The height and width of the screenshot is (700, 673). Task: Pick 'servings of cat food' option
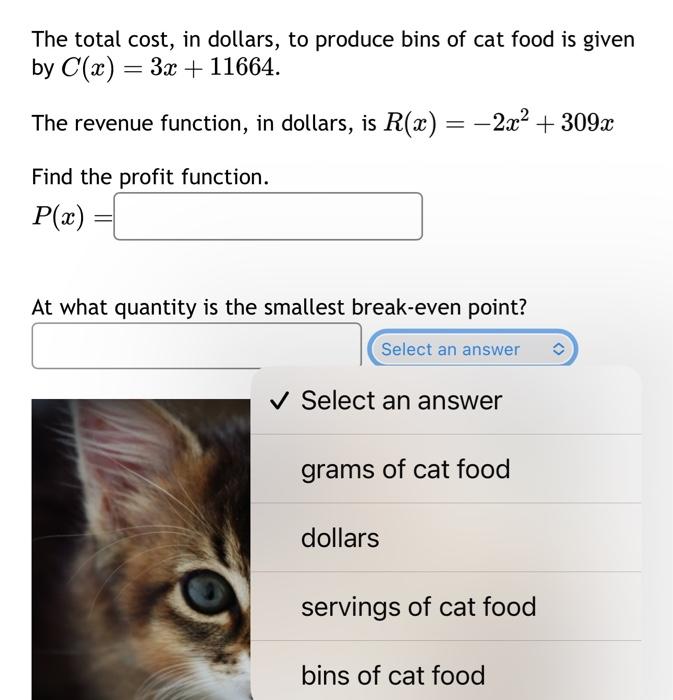[418, 607]
